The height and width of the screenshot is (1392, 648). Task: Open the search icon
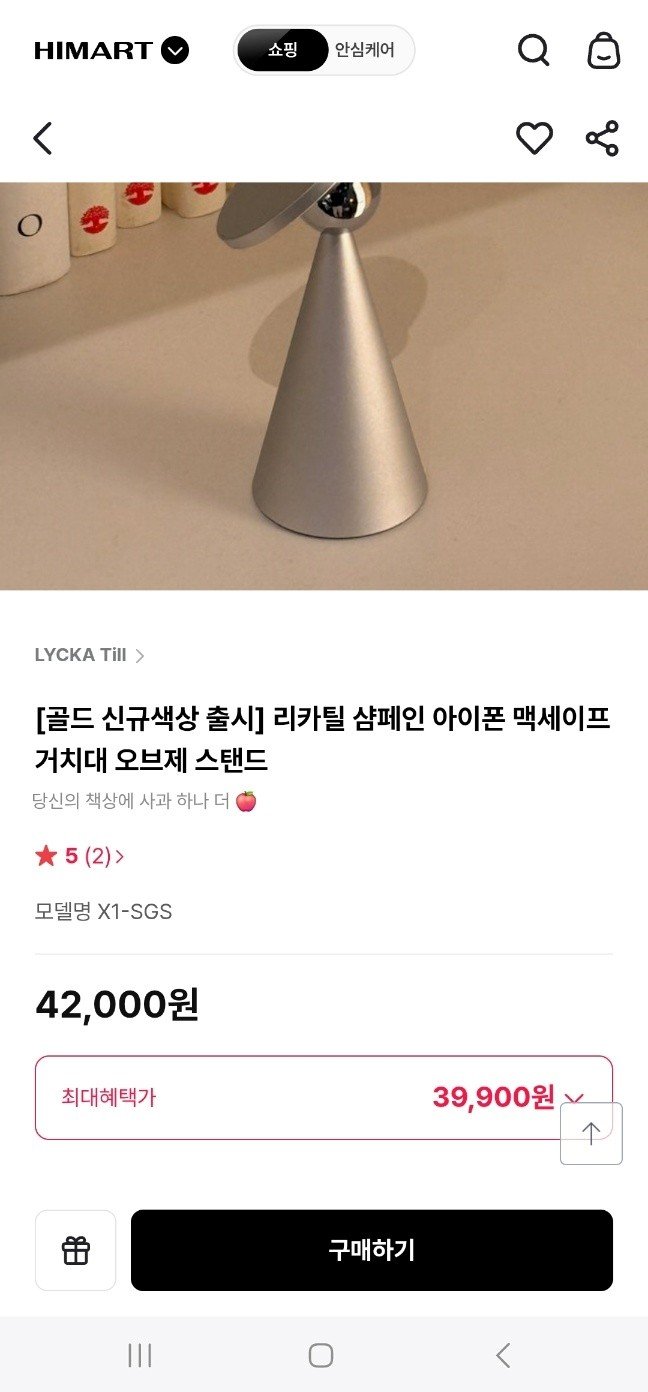[533, 50]
